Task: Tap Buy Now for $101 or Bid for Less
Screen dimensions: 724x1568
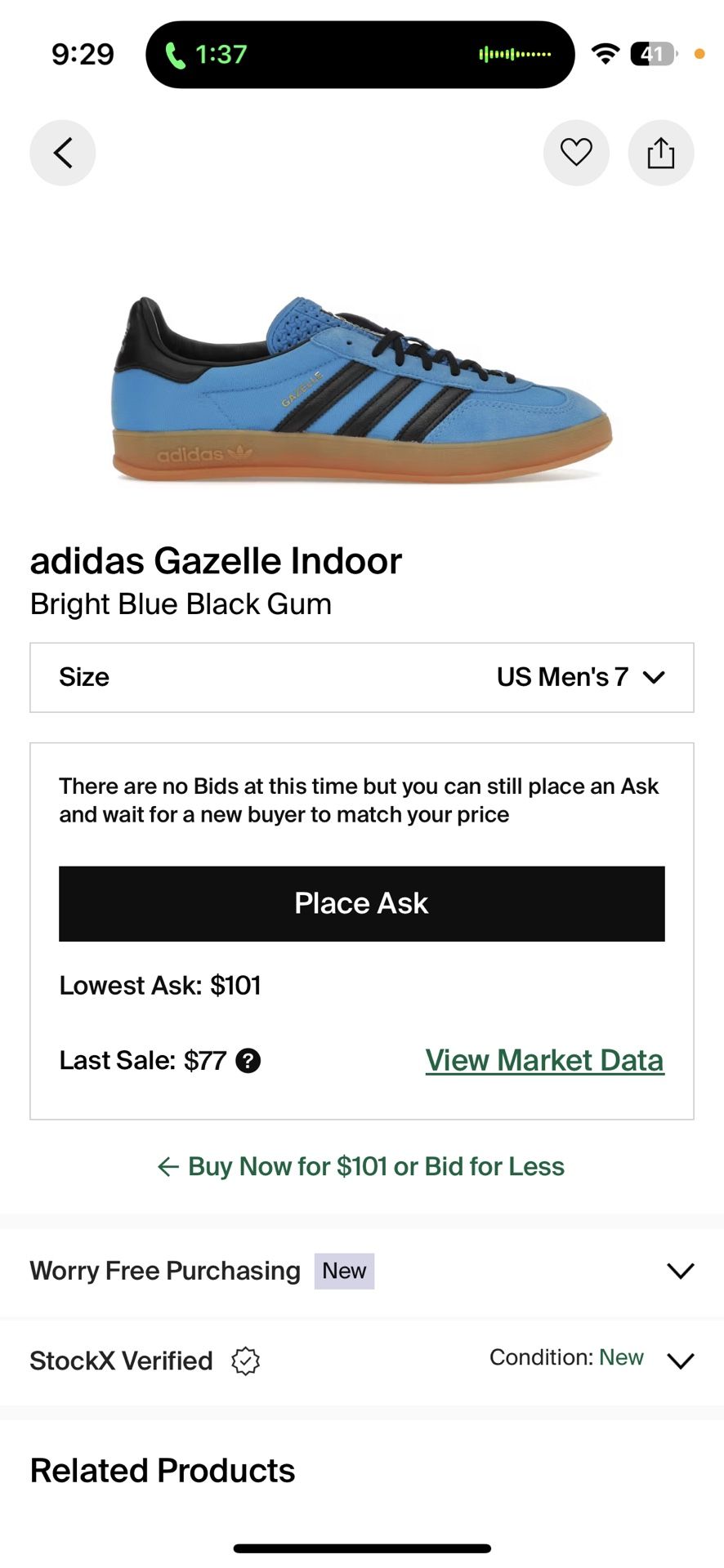Action: click(362, 1166)
